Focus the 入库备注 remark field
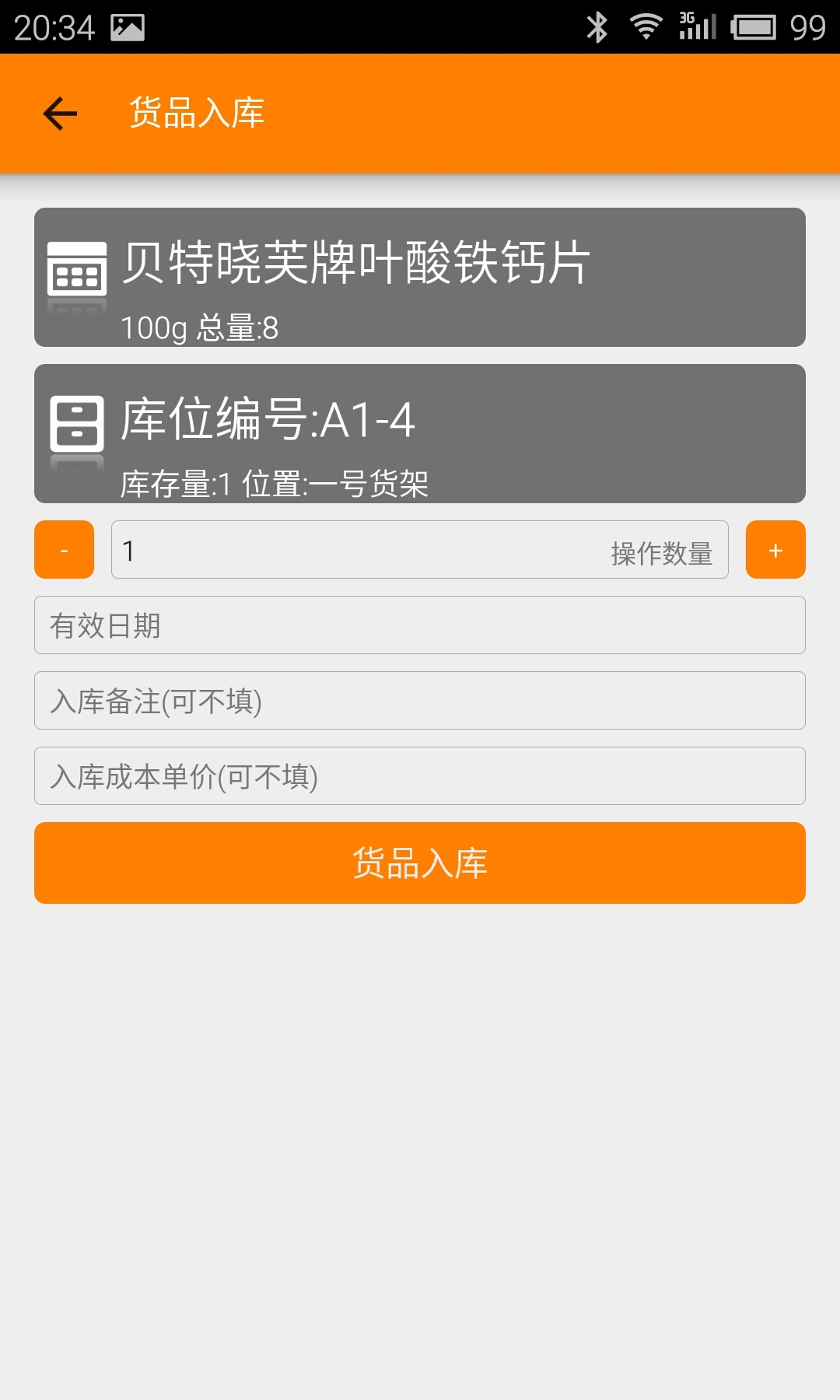 [x=420, y=700]
